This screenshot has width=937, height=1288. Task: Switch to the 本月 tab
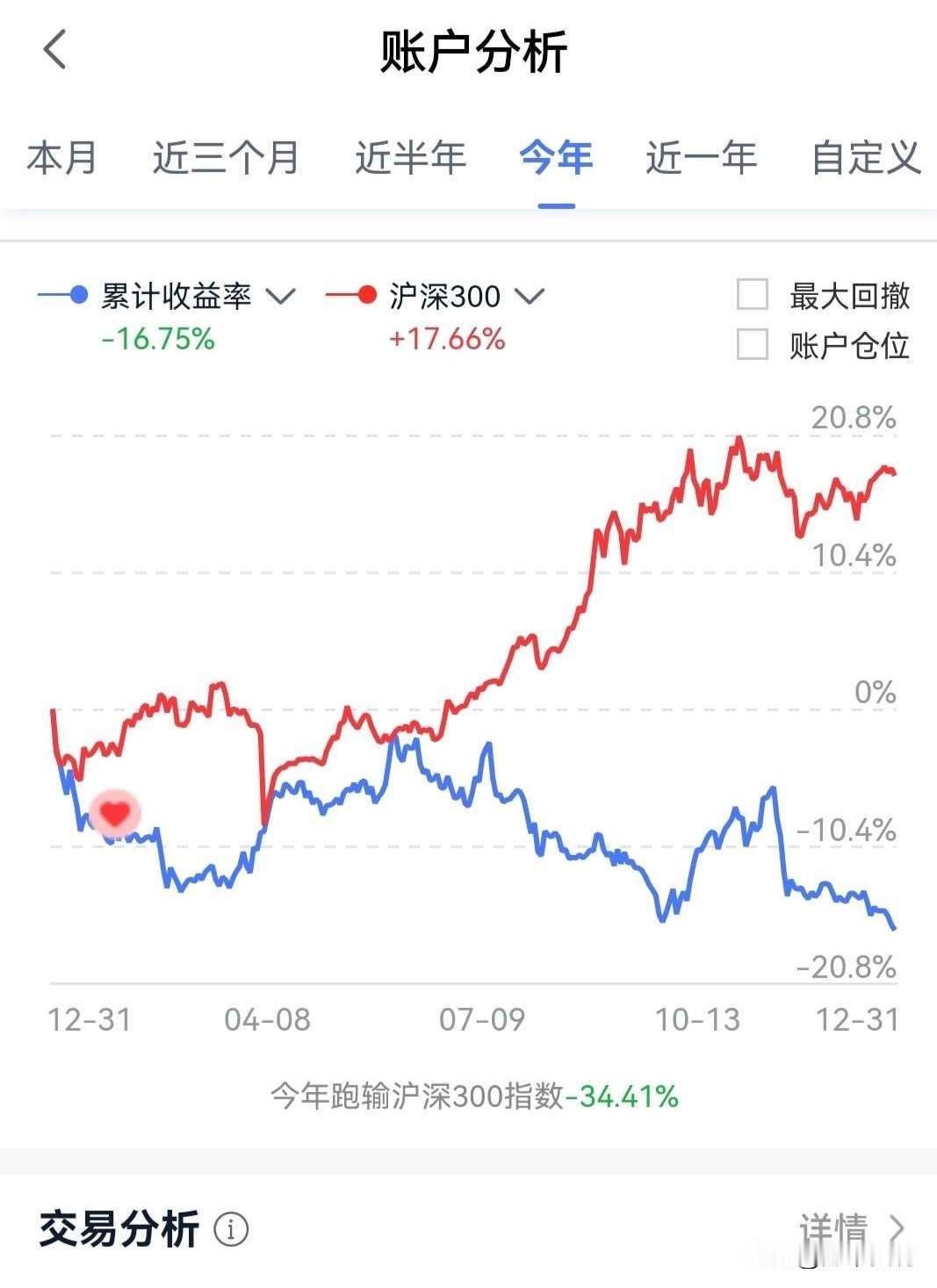[x=61, y=159]
